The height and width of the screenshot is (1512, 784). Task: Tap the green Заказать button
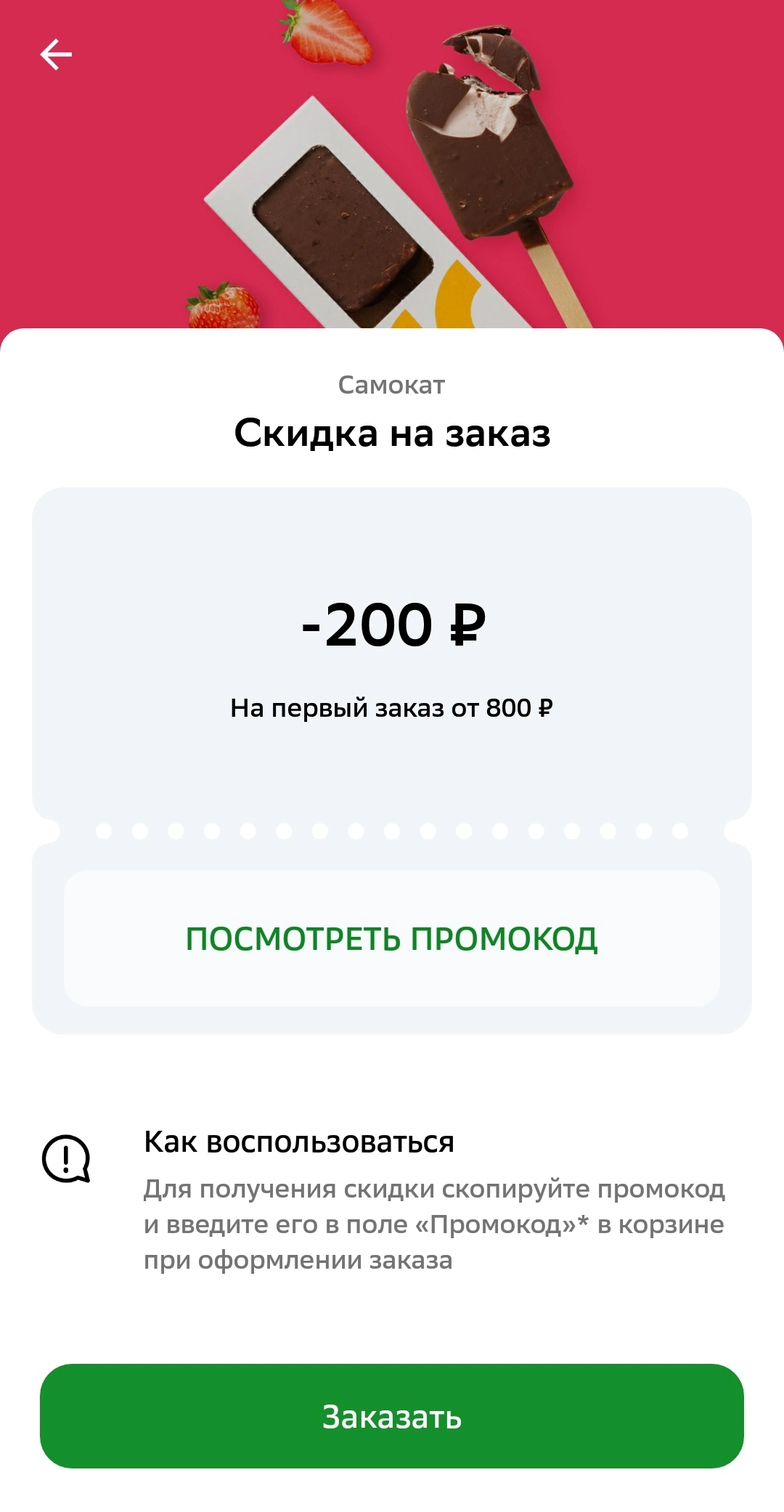392,1415
